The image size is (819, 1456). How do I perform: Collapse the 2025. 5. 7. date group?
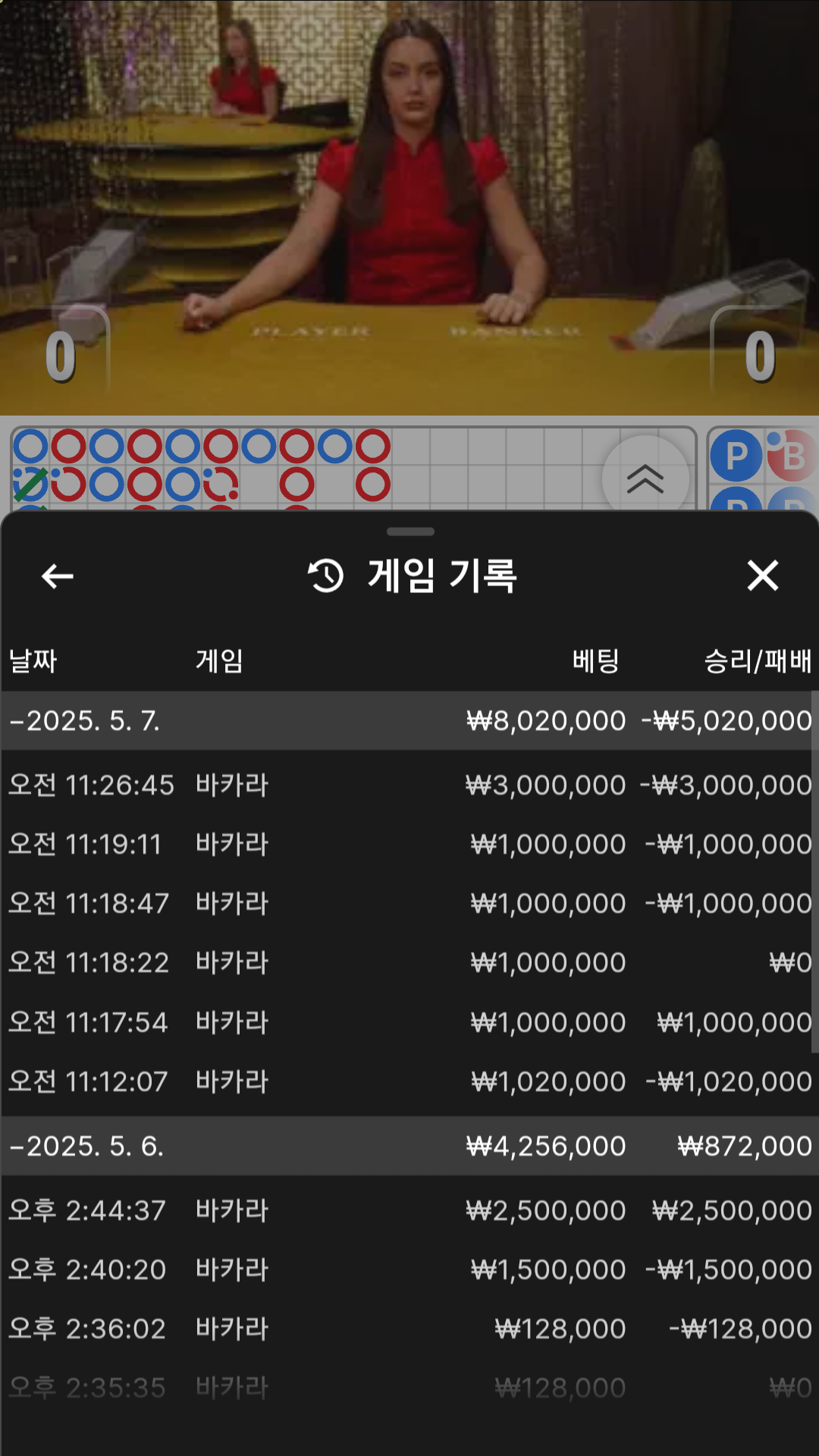point(85,720)
